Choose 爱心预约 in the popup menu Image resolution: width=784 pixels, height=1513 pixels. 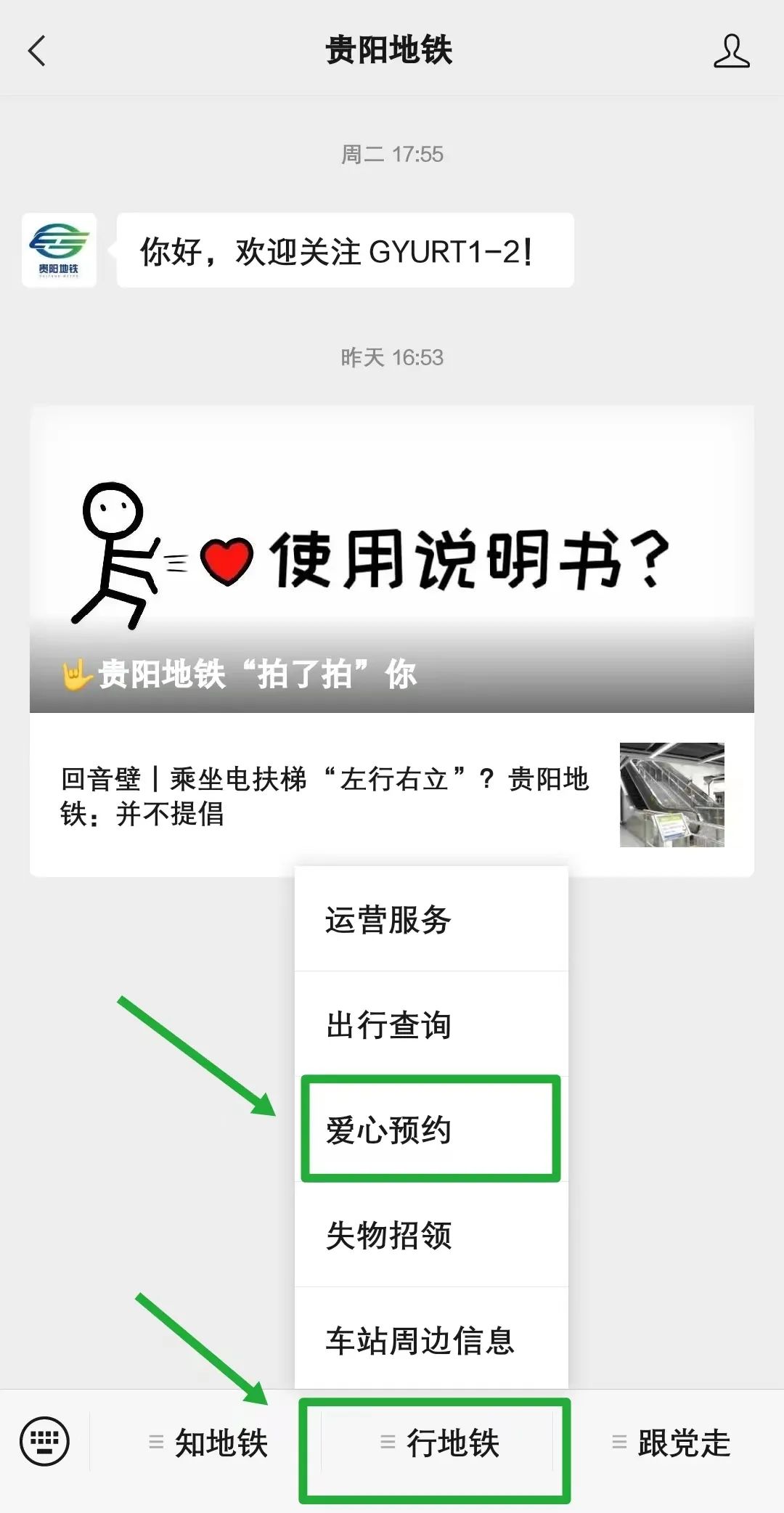pyautogui.click(x=431, y=1130)
